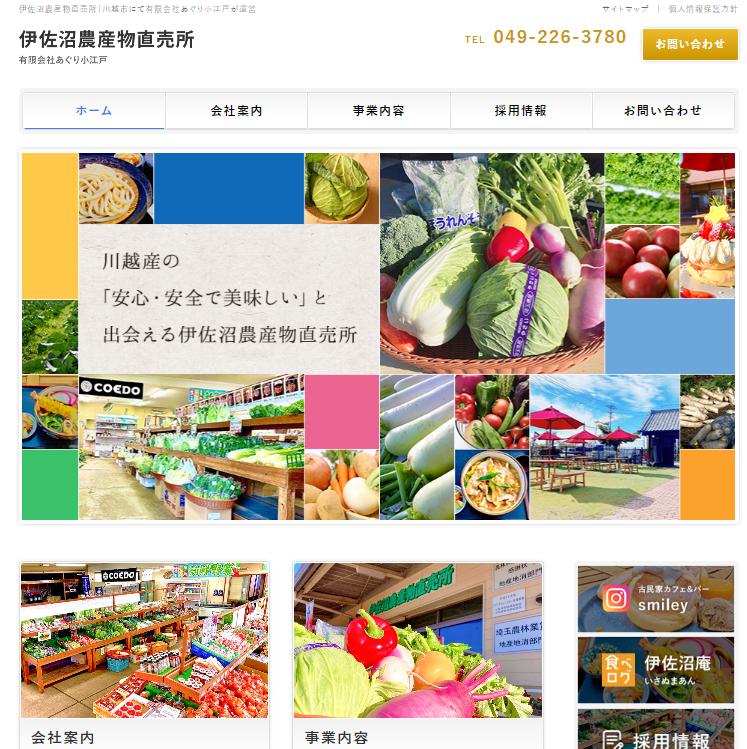Switch to the 会社案内 navigation tab
The height and width of the screenshot is (749, 747).
click(x=236, y=111)
